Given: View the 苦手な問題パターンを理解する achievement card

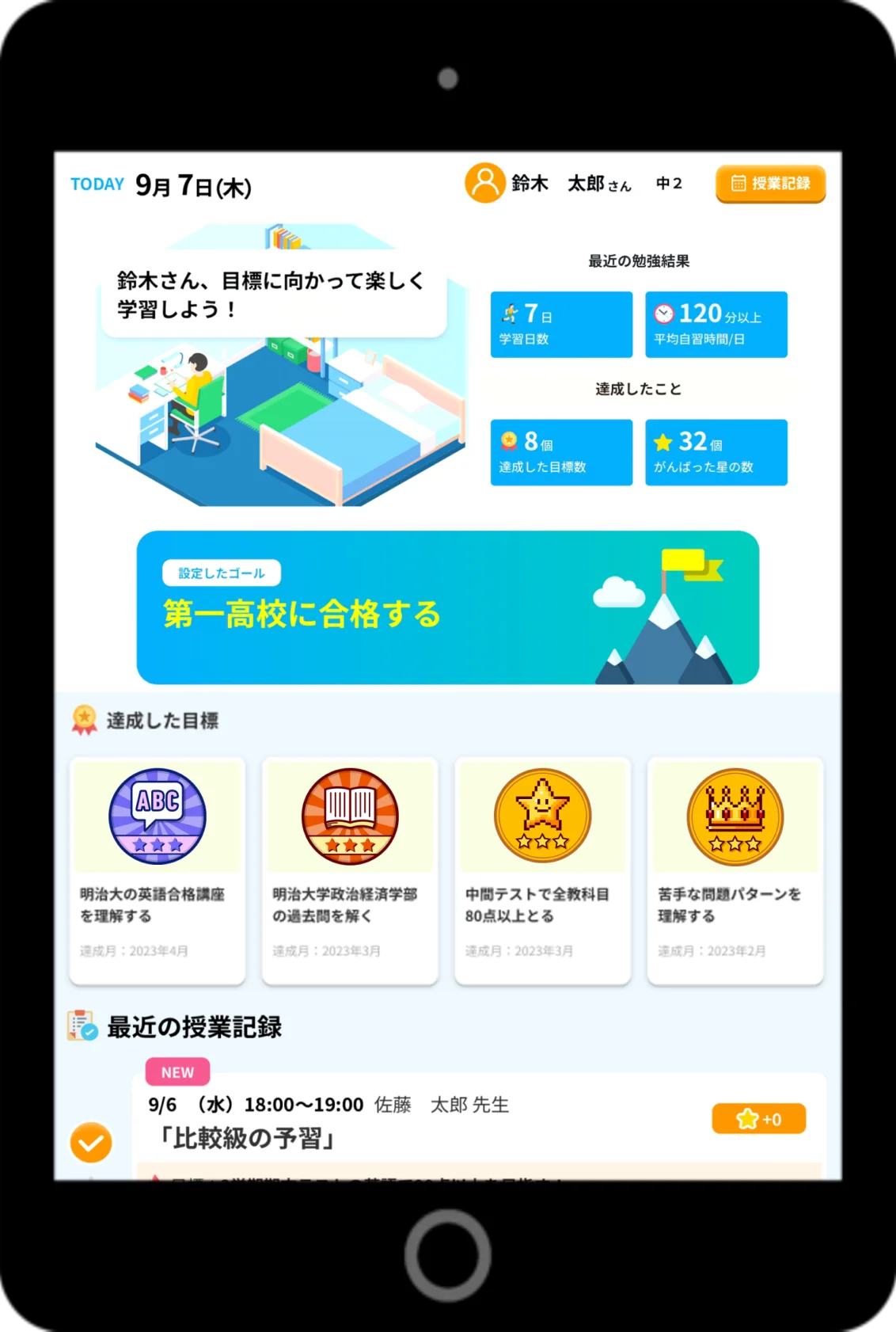Looking at the screenshot, I should [x=735, y=870].
